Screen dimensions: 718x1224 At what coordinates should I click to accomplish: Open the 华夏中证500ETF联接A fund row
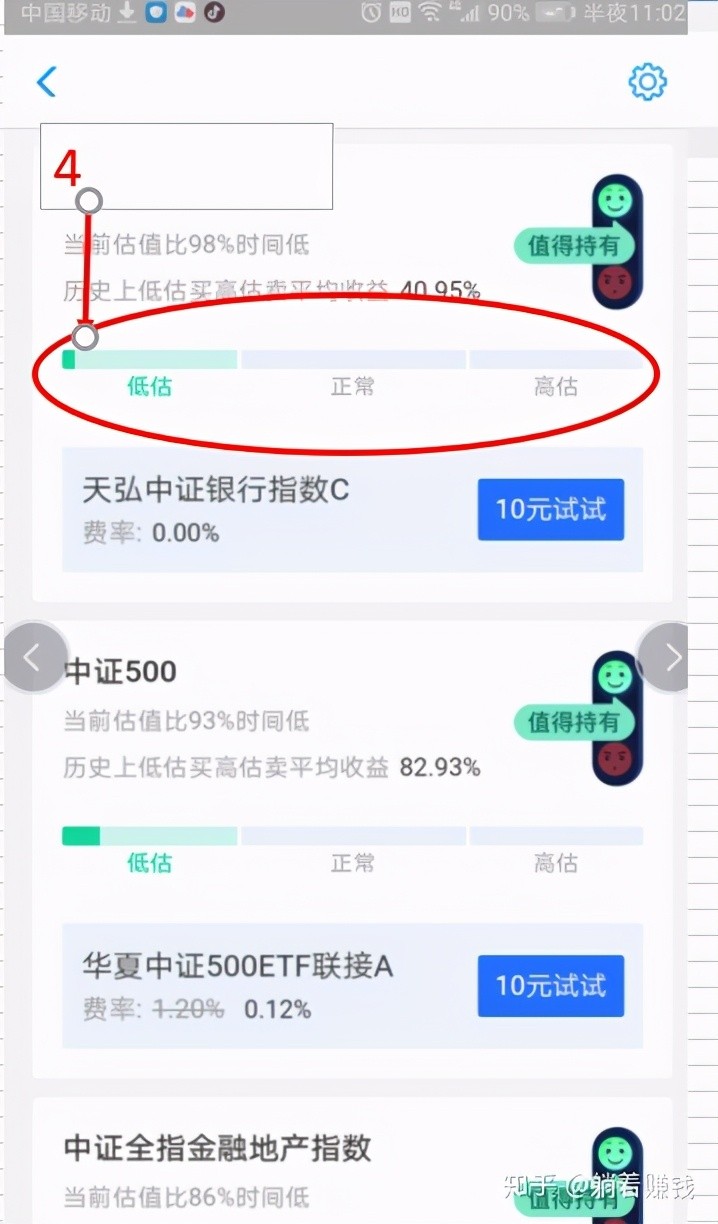[x=352, y=986]
